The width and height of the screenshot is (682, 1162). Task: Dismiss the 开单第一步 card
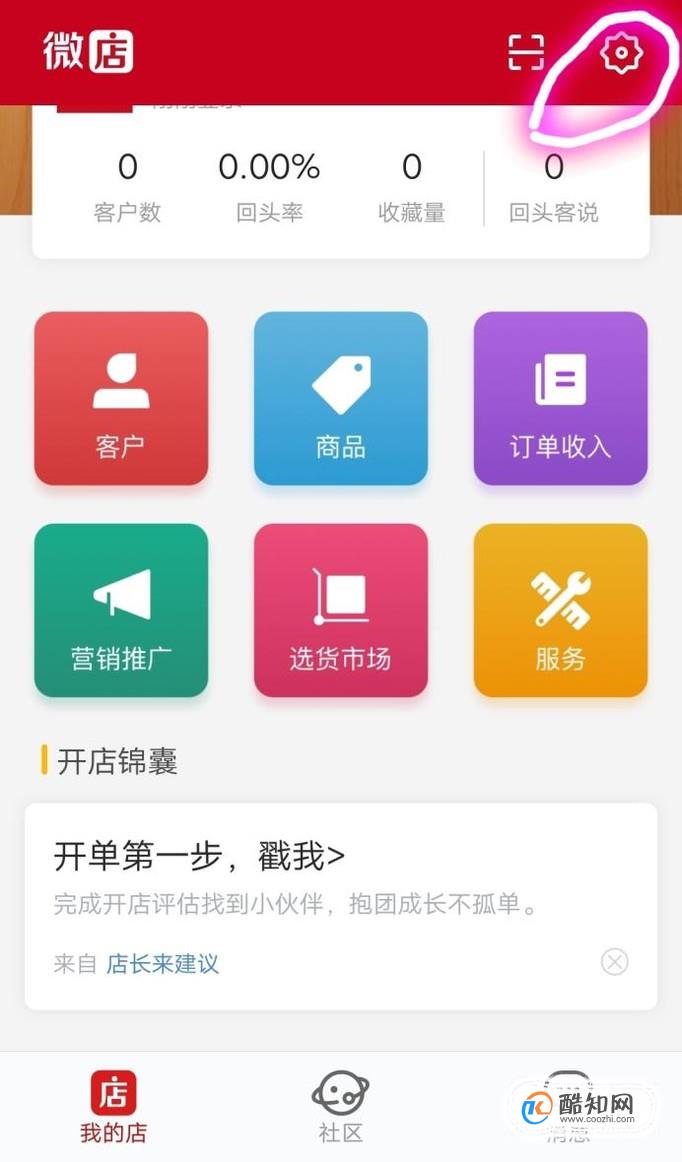point(614,962)
